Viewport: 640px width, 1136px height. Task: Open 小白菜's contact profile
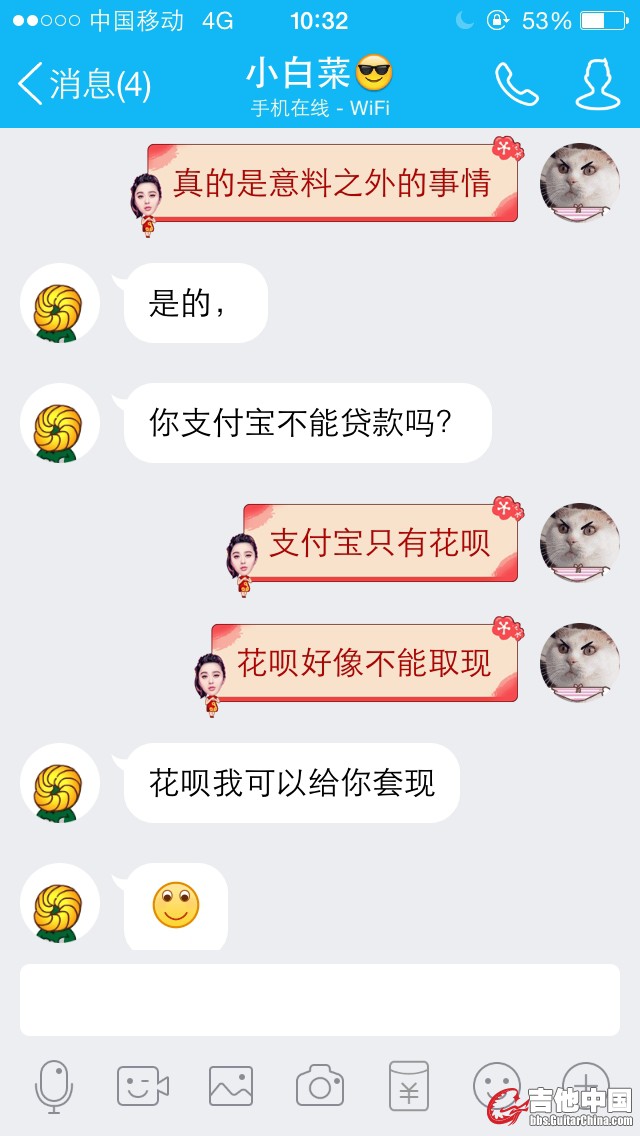click(x=597, y=84)
